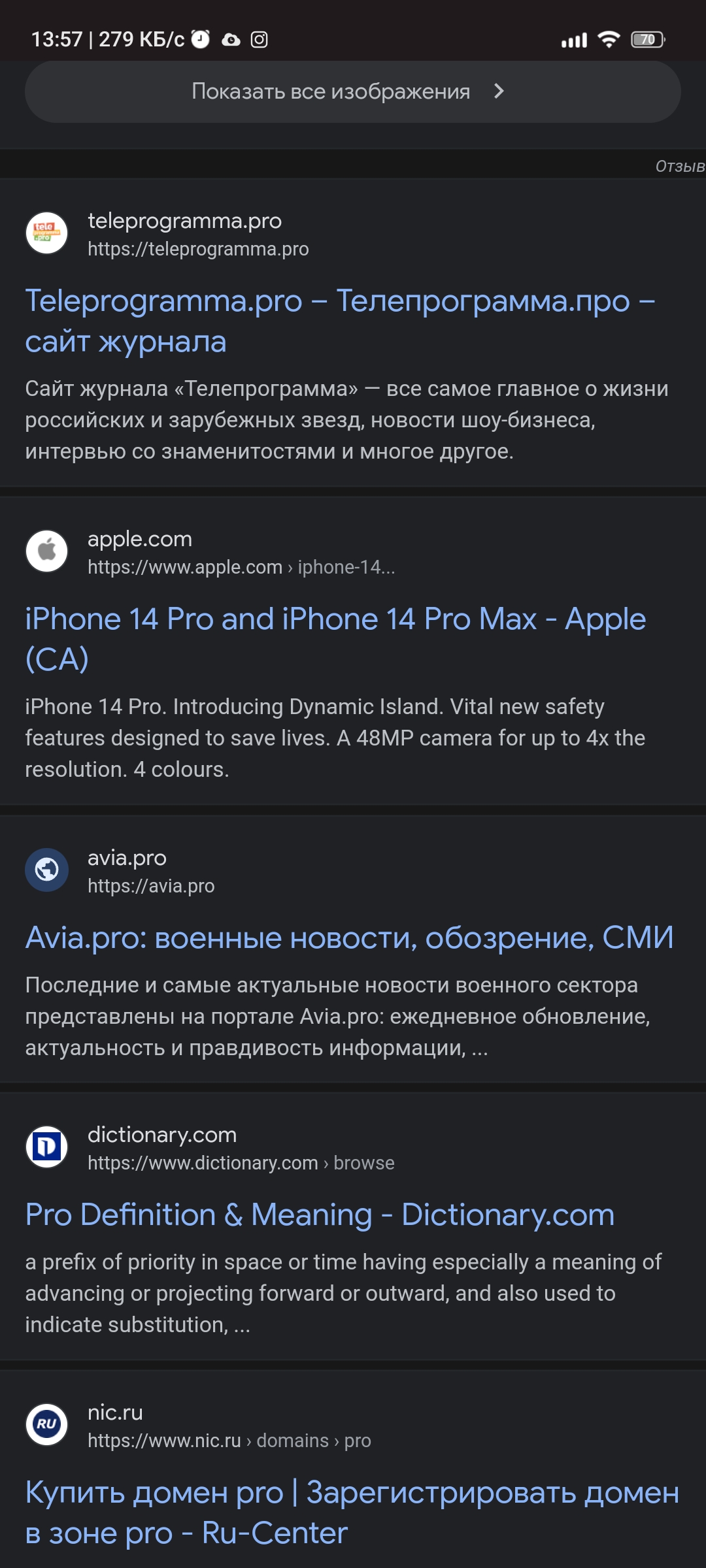Open the Ru-Center 'Купить домен pro' result
Screen dimensions: 706x1568
click(x=352, y=1512)
